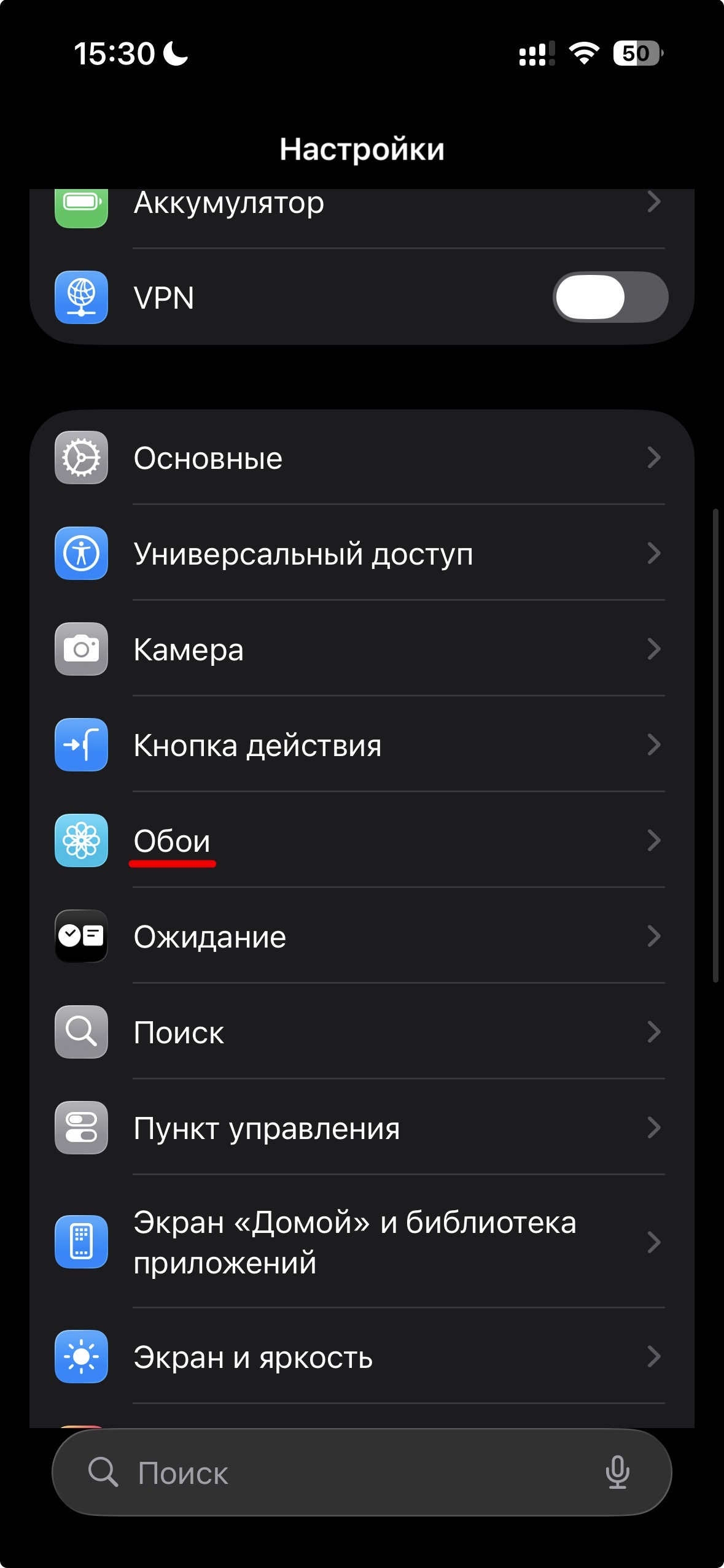Viewport: 724px width, 1568px height.
Task: Tap the microphone for voice search
Action: [617, 1472]
